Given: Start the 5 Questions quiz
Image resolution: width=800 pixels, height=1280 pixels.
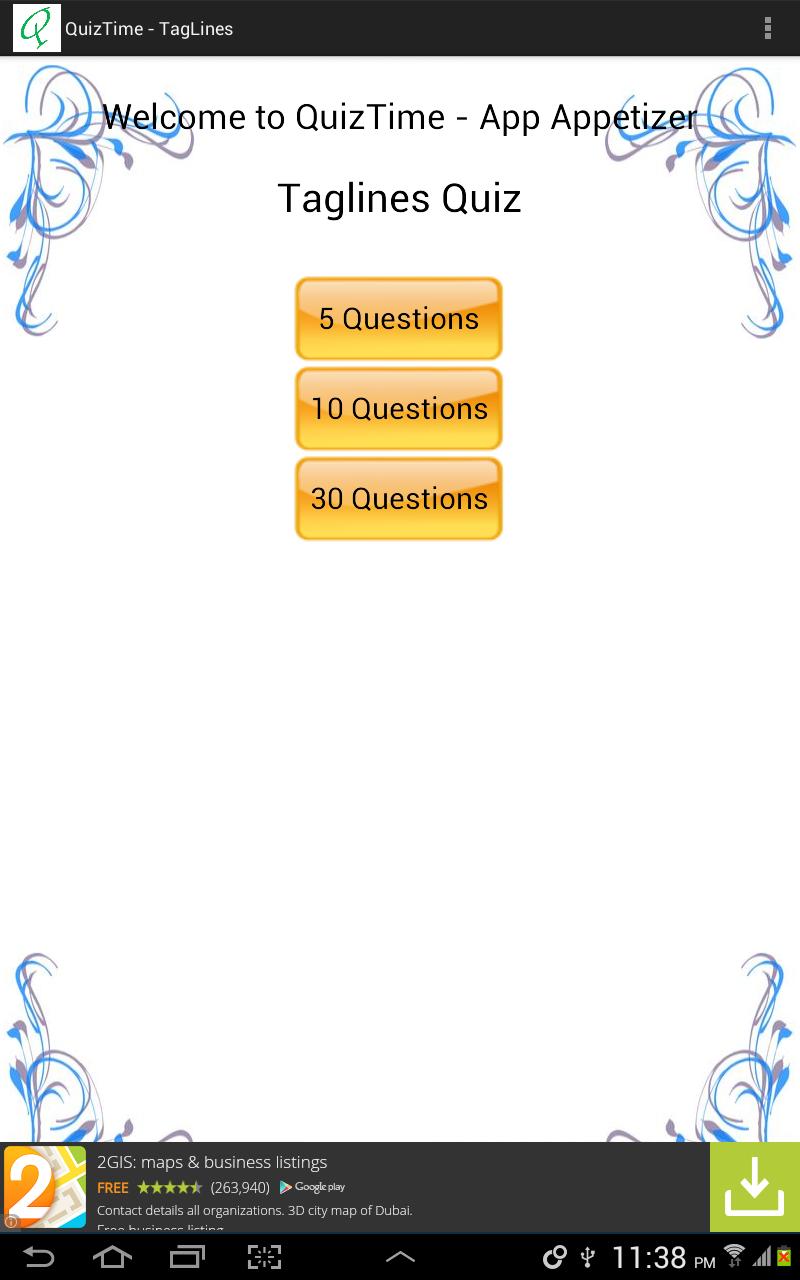Looking at the screenshot, I should (398, 319).
